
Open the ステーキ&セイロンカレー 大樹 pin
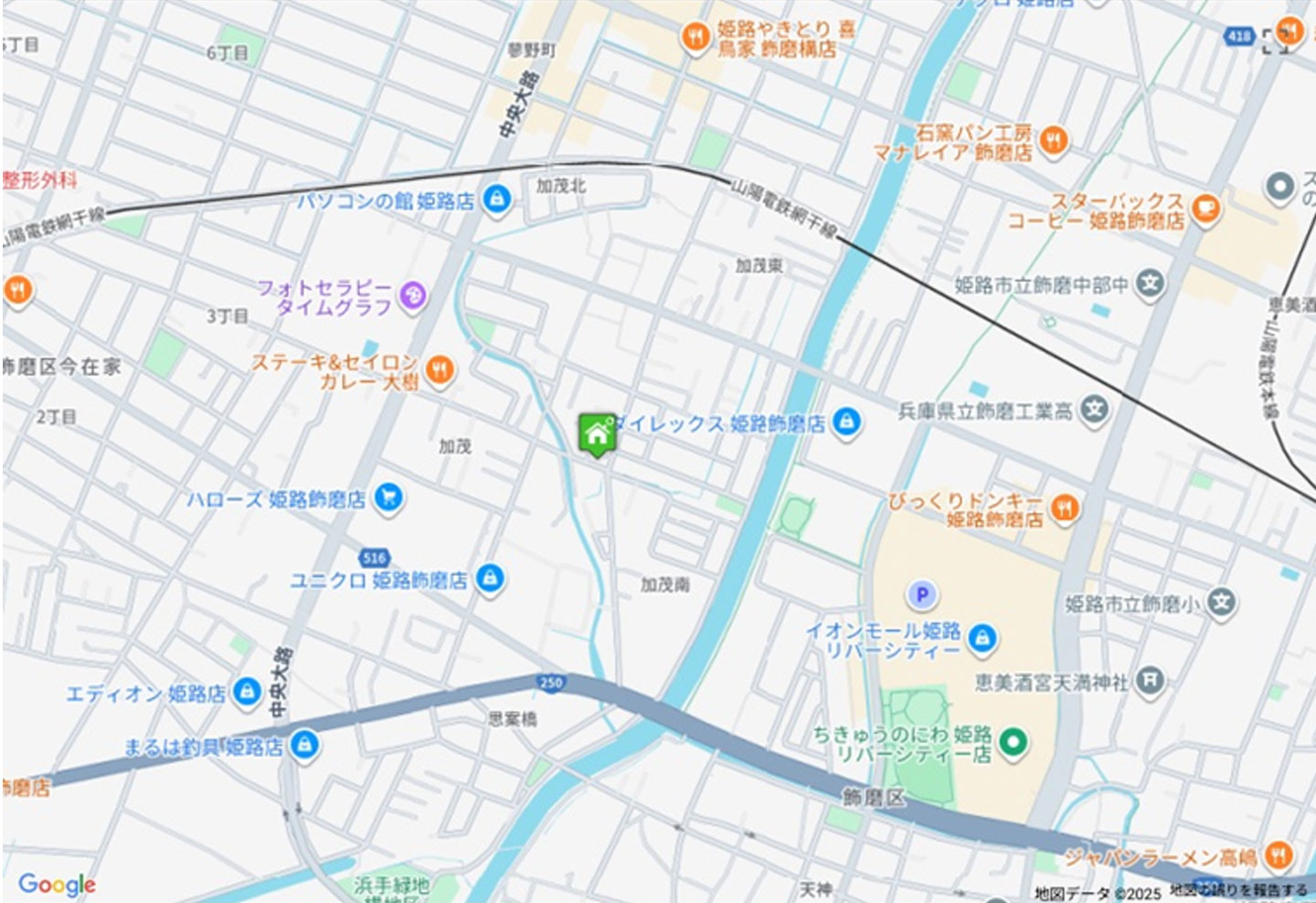pos(440,370)
